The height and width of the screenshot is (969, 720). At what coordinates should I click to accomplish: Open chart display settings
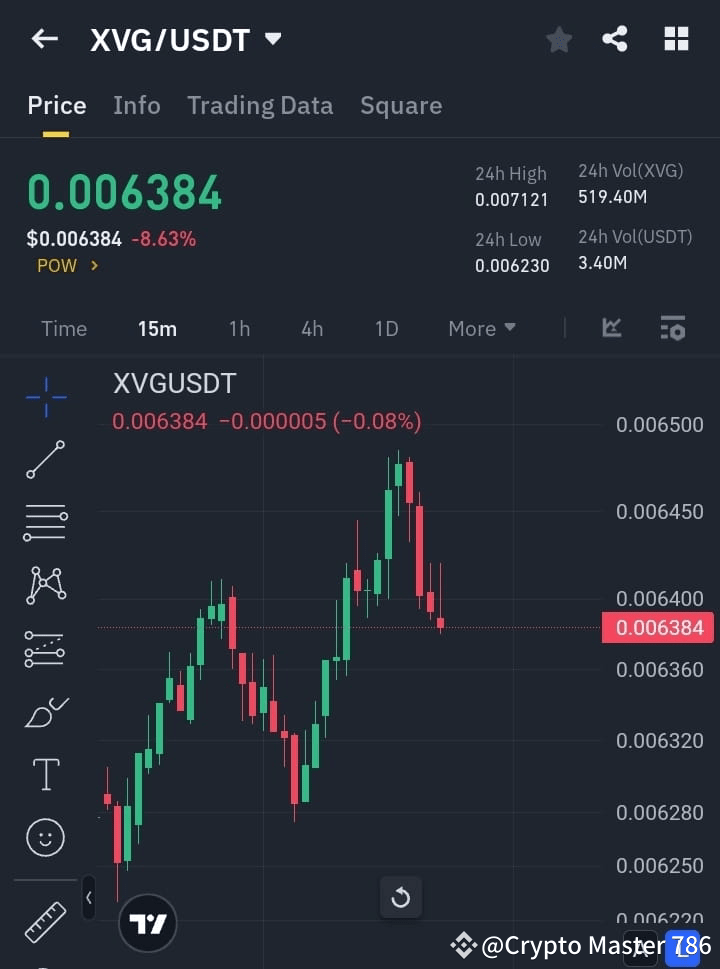point(672,328)
